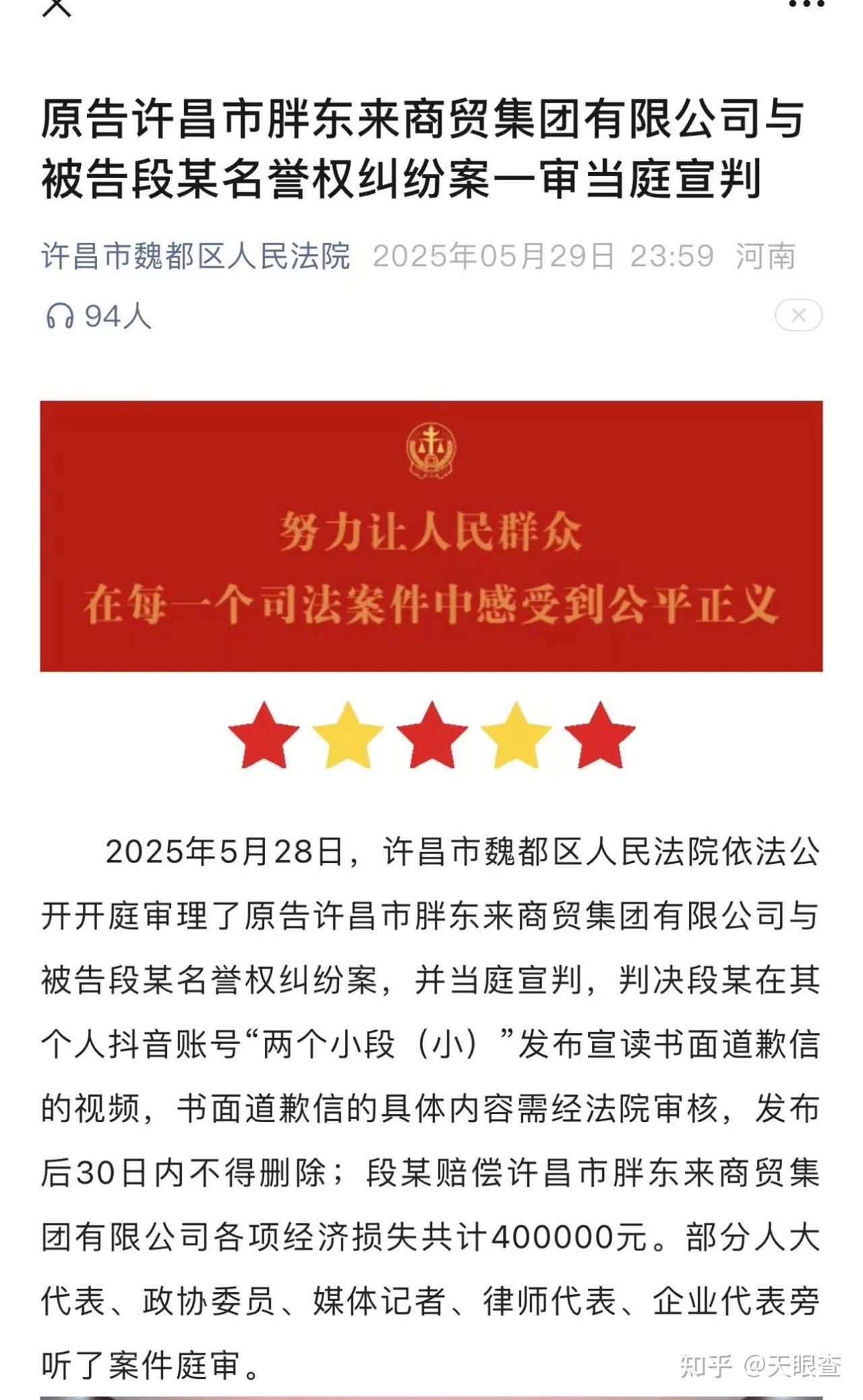Open the three-dot overflow menu
Image resolution: width=863 pixels, height=1400 pixels.
pyautogui.click(x=806, y=5)
